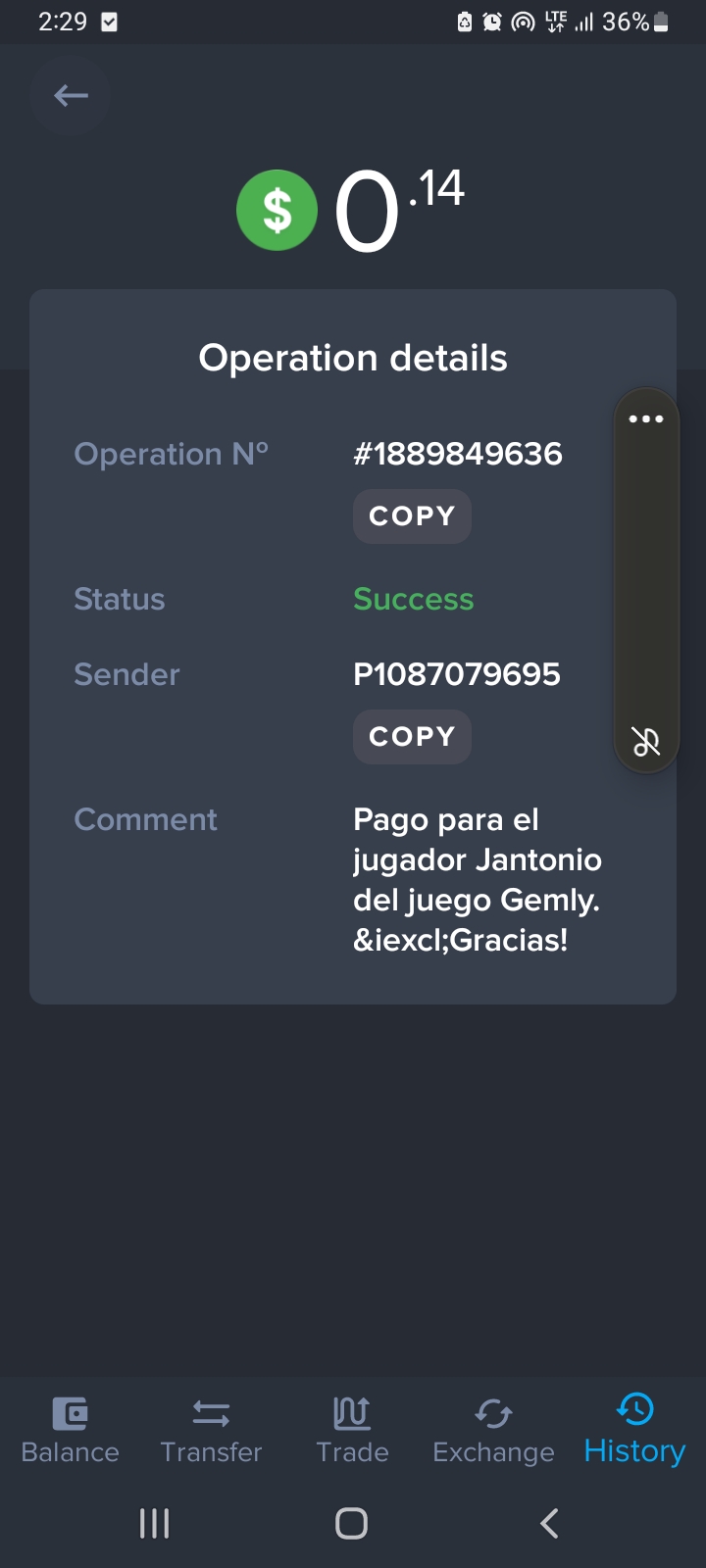The image size is (706, 1568).
Task: Switch to the Transfer tab
Action: coord(211,1430)
